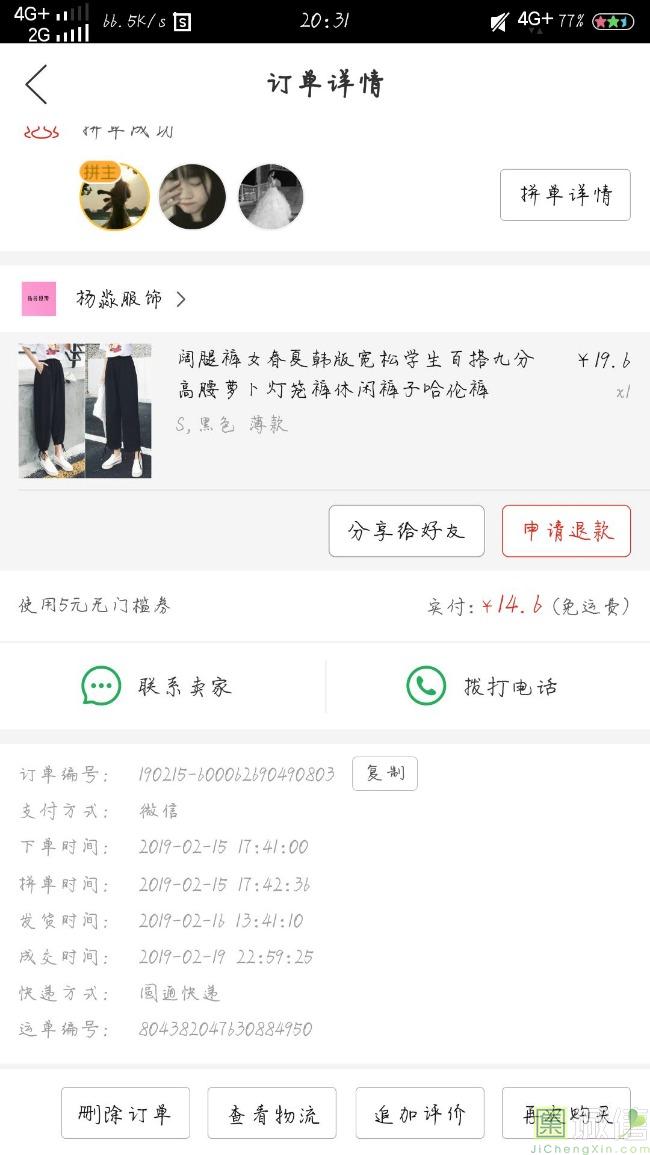Tap 分享给好友 to share with friends
This screenshot has width=650, height=1155.
point(406,531)
